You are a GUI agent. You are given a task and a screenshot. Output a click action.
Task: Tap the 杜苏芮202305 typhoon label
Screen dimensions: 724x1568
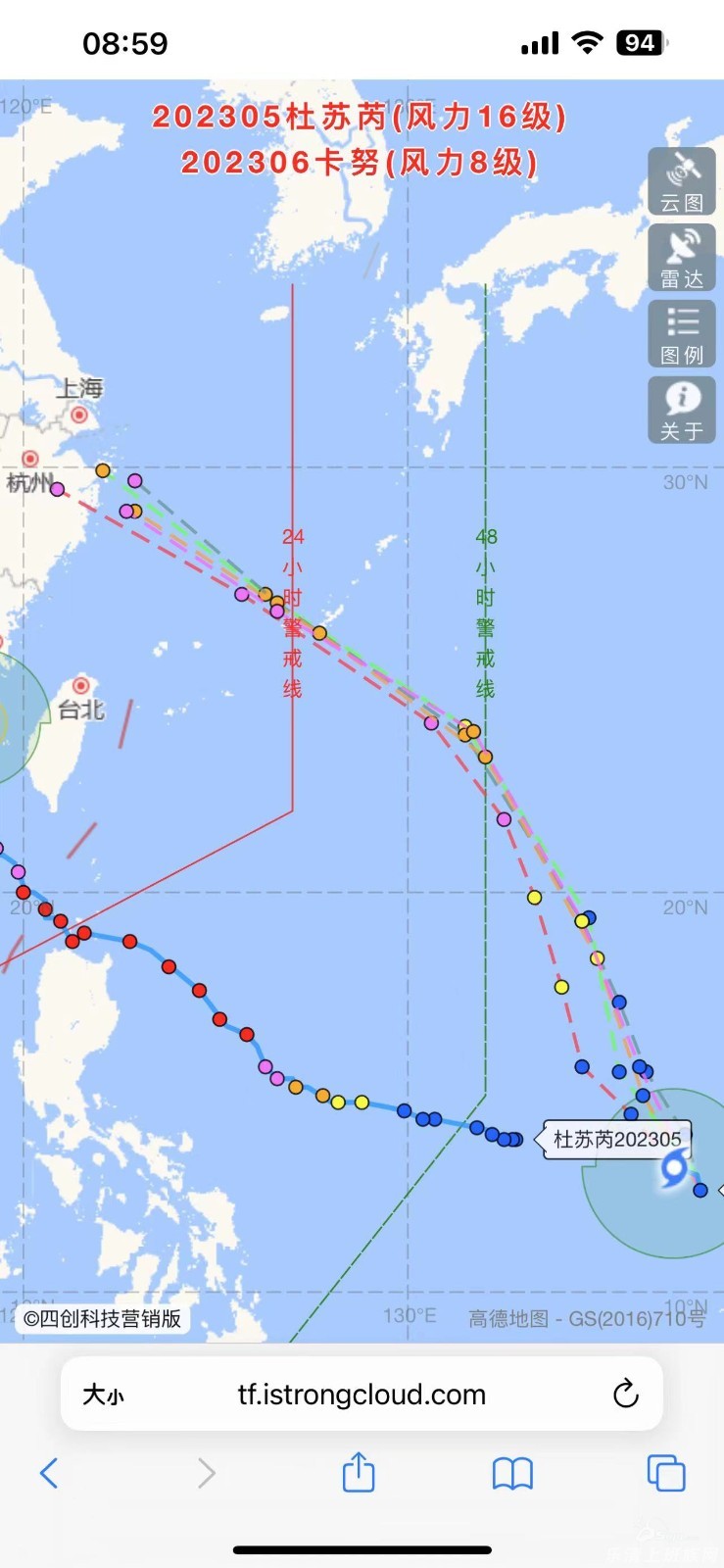coord(616,1140)
